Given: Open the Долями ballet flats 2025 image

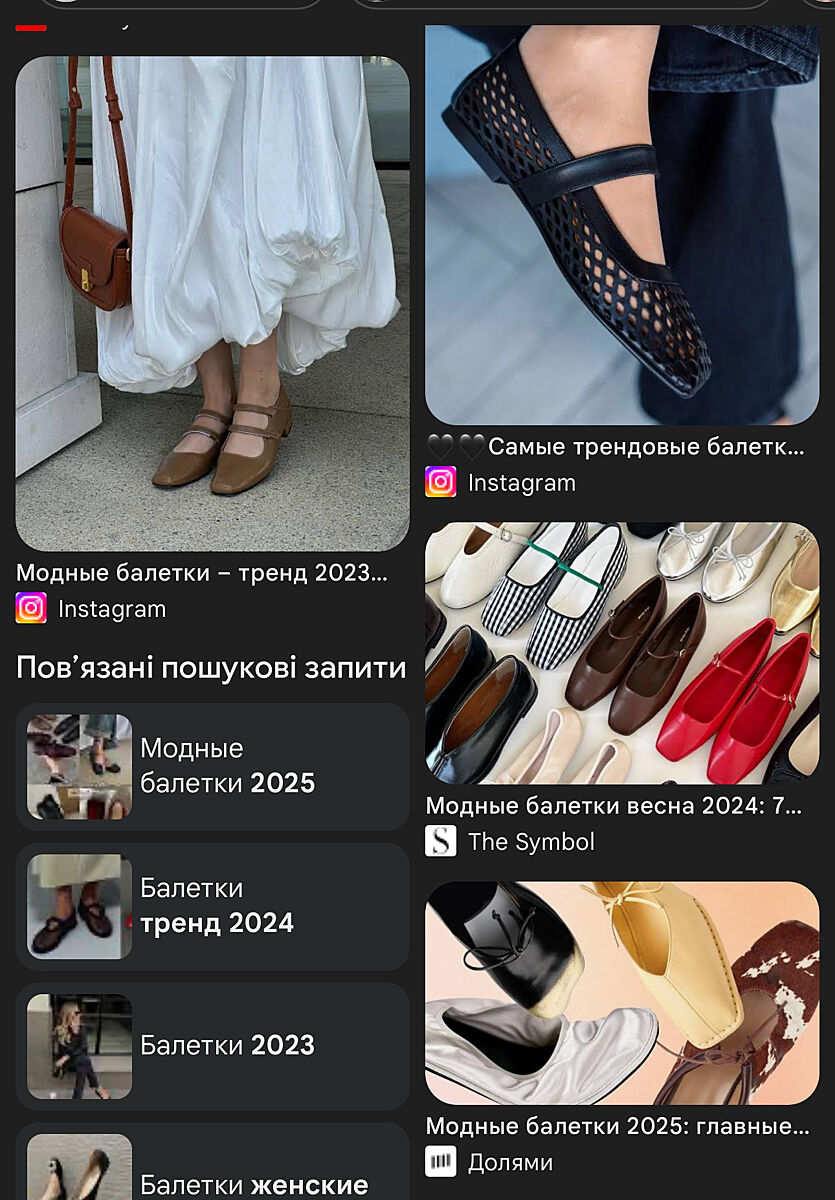Looking at the screenshot, I should click(x=622, y=992).
